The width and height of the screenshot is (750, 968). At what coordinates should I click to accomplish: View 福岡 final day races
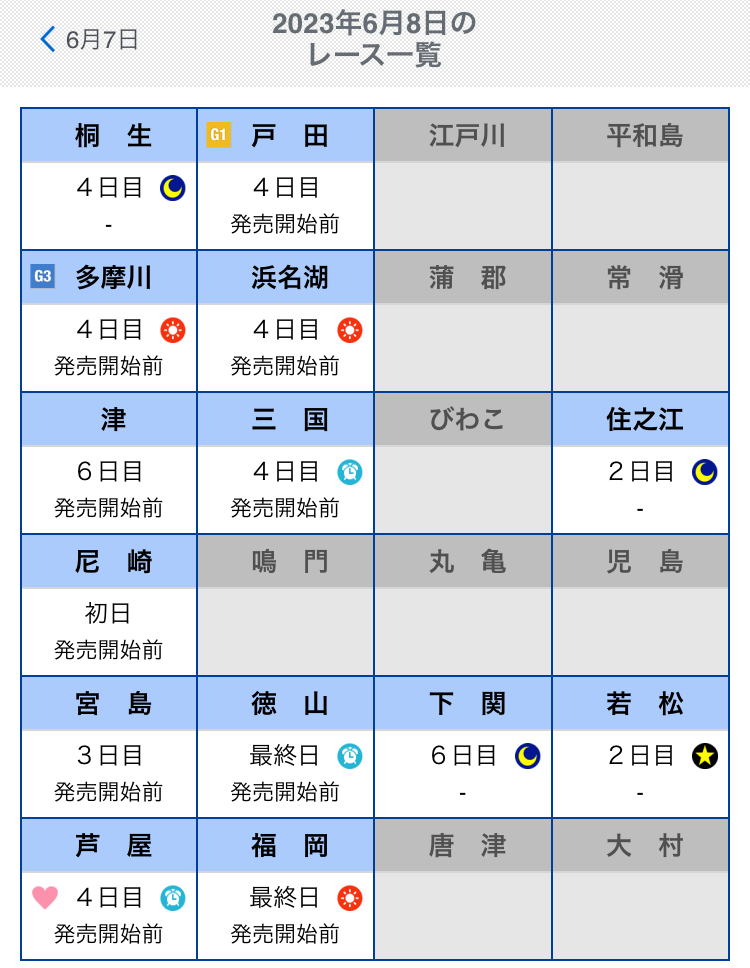point(286,889)
